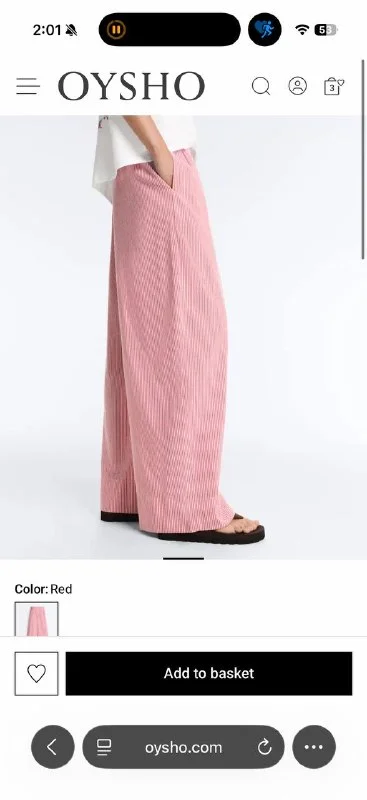Tap Add to basket
Viewport: 367px width, 800px height.
(x=209, y=673)
